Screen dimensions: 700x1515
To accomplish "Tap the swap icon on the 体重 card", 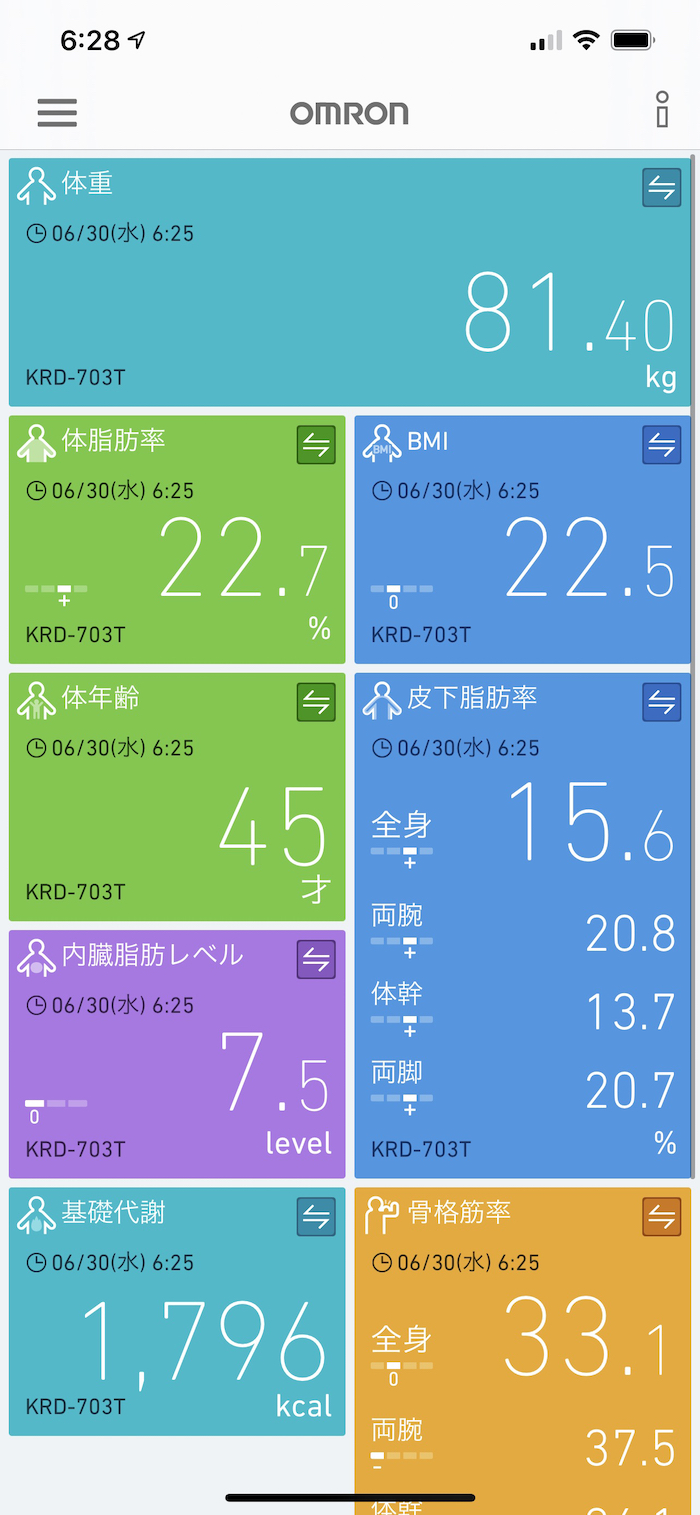I will (661, 188).
